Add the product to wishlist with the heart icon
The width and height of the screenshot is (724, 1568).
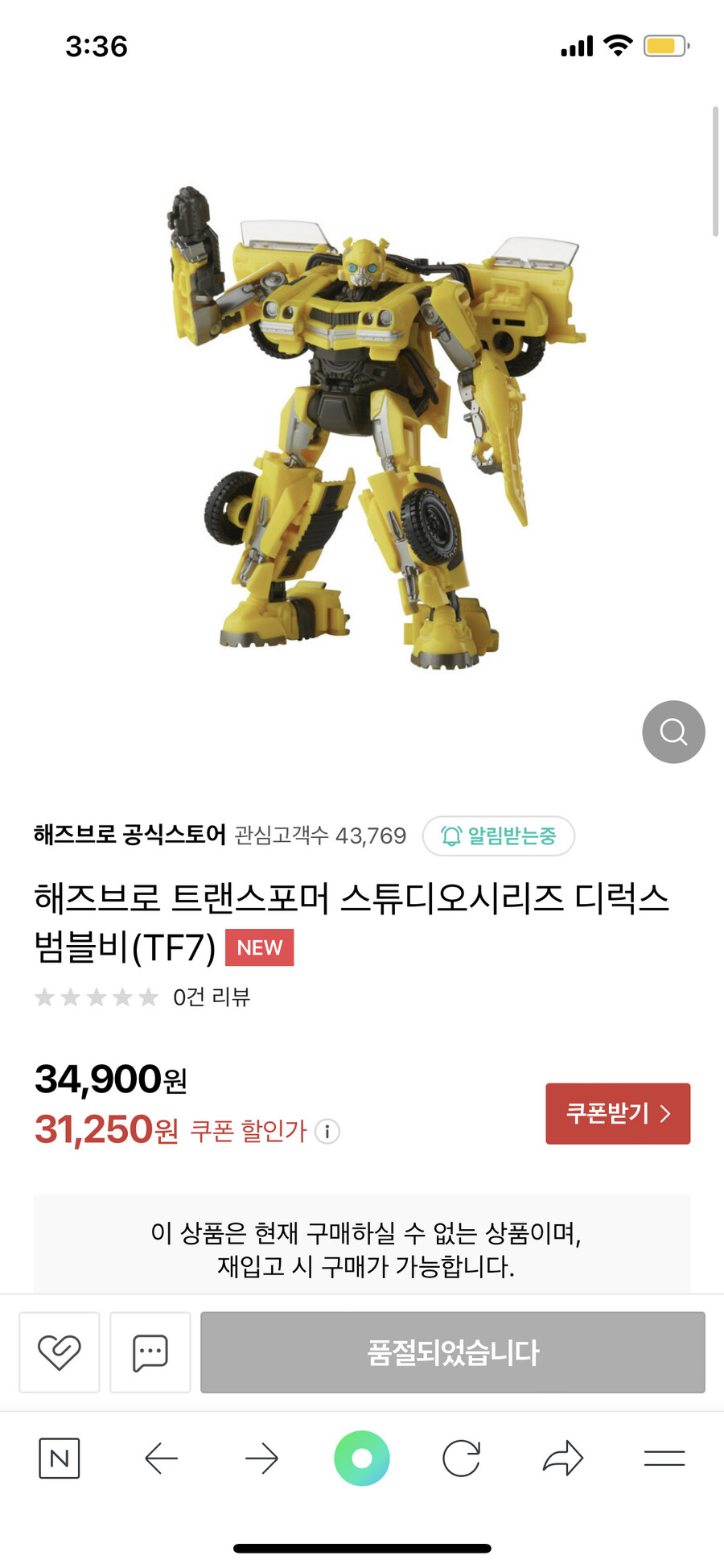tap(60, 1351)
